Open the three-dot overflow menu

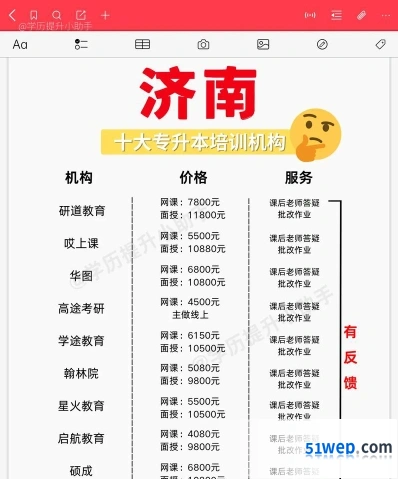click(386, 15)
